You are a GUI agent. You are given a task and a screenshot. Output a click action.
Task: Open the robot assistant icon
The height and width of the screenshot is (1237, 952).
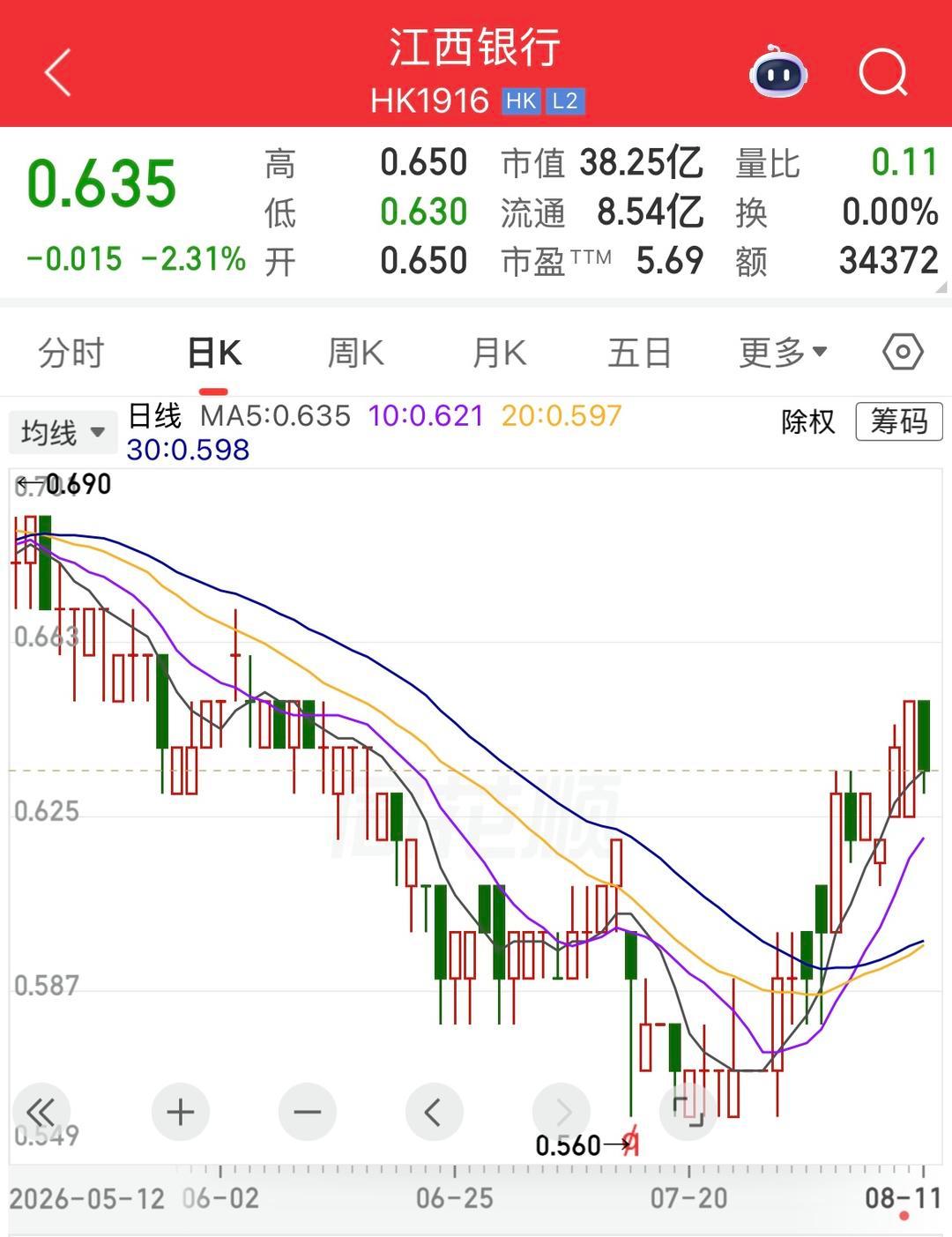[x=778, y=71]
